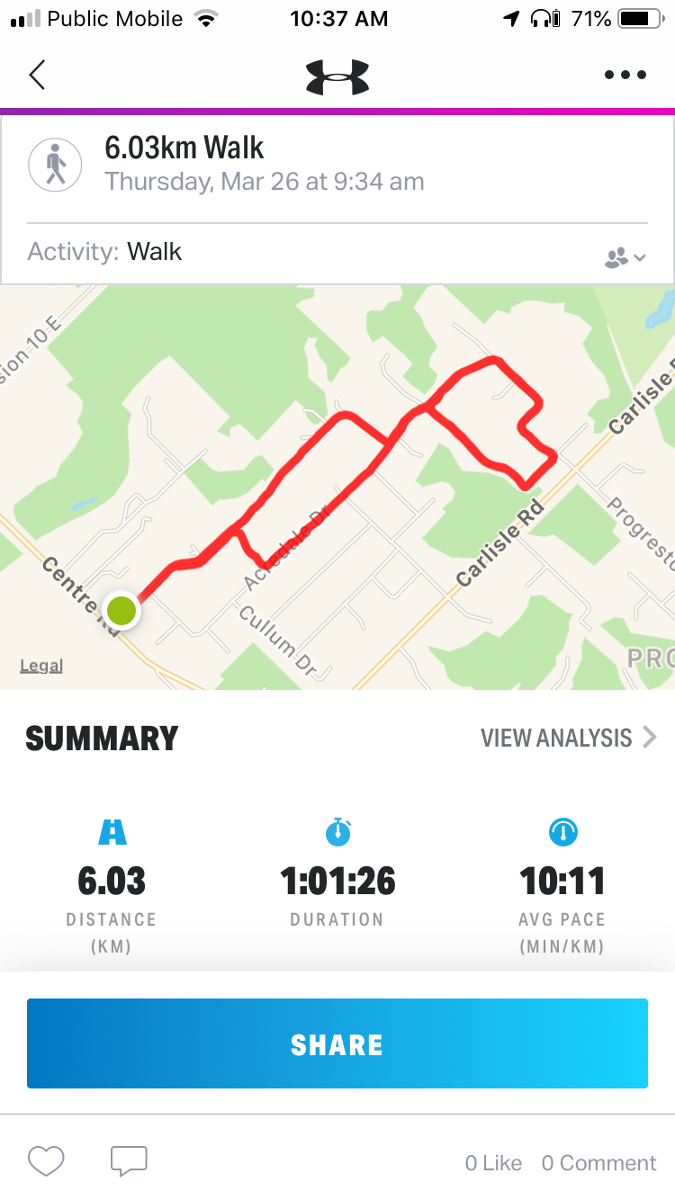Open the three-dot overflow menu
This screenshot has width=675, height=1200.
[x=626, y=76]
